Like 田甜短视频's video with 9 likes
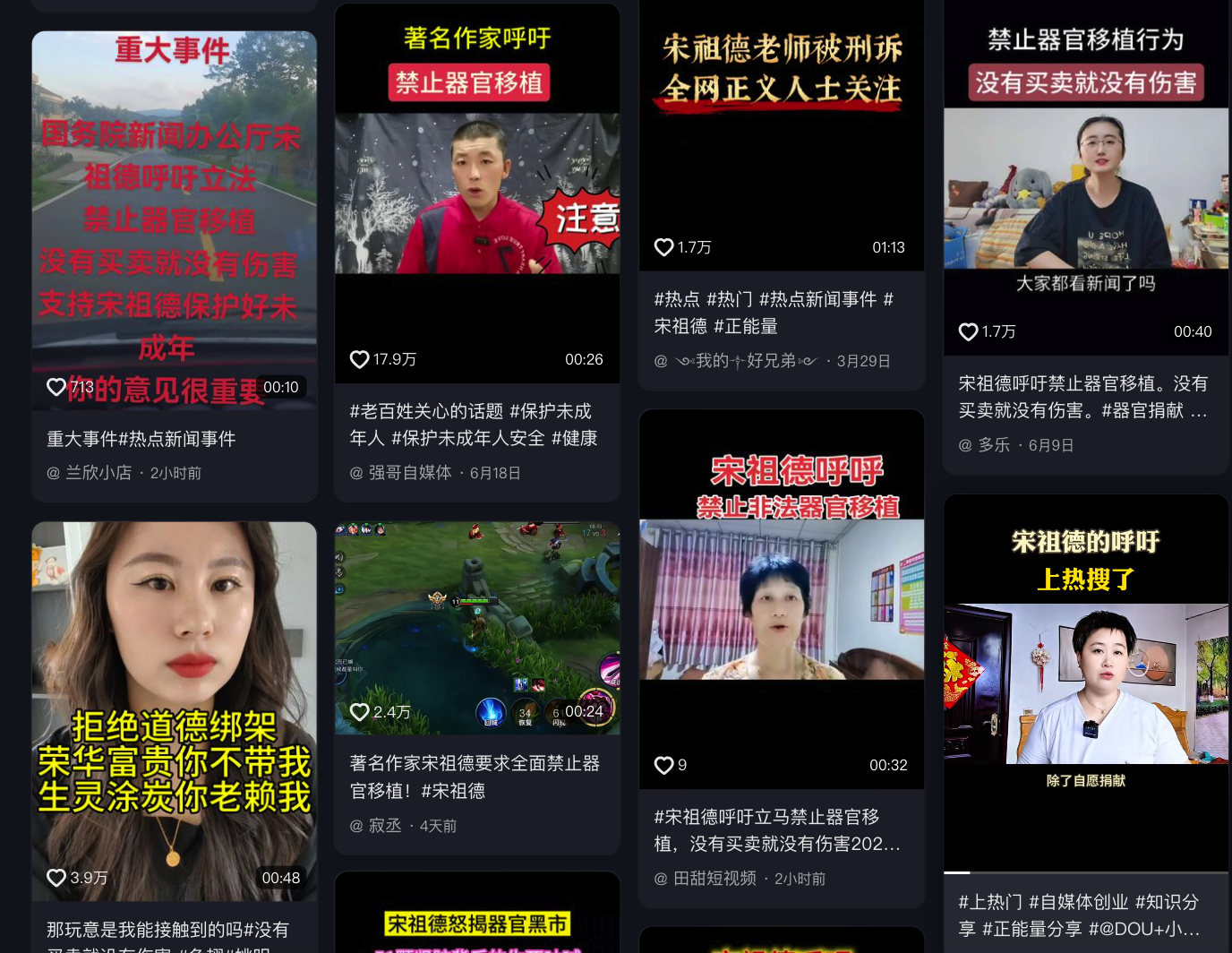Viewport: 1232px width, 953px height. coord(664,765)
